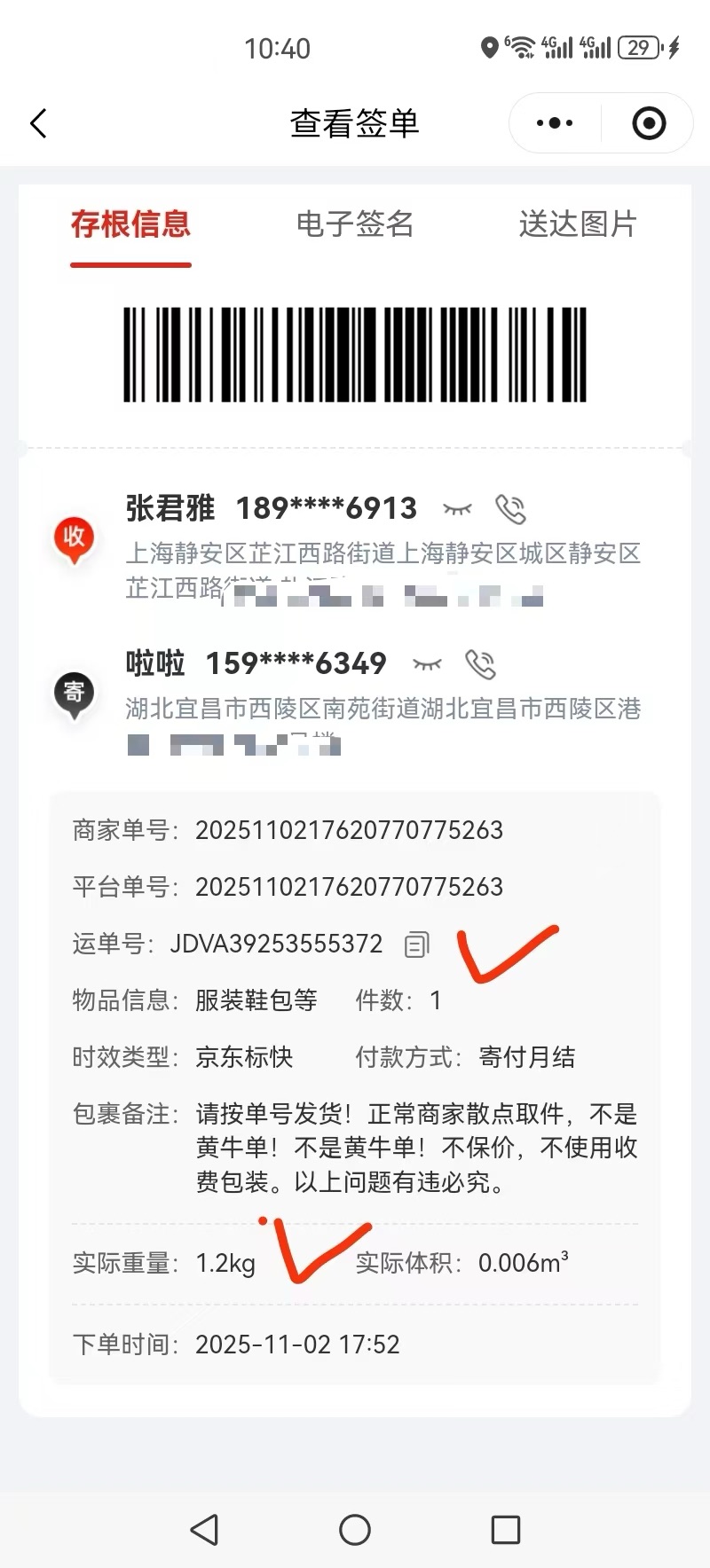Open the mini program more options menu

click(x=555, y=123)
